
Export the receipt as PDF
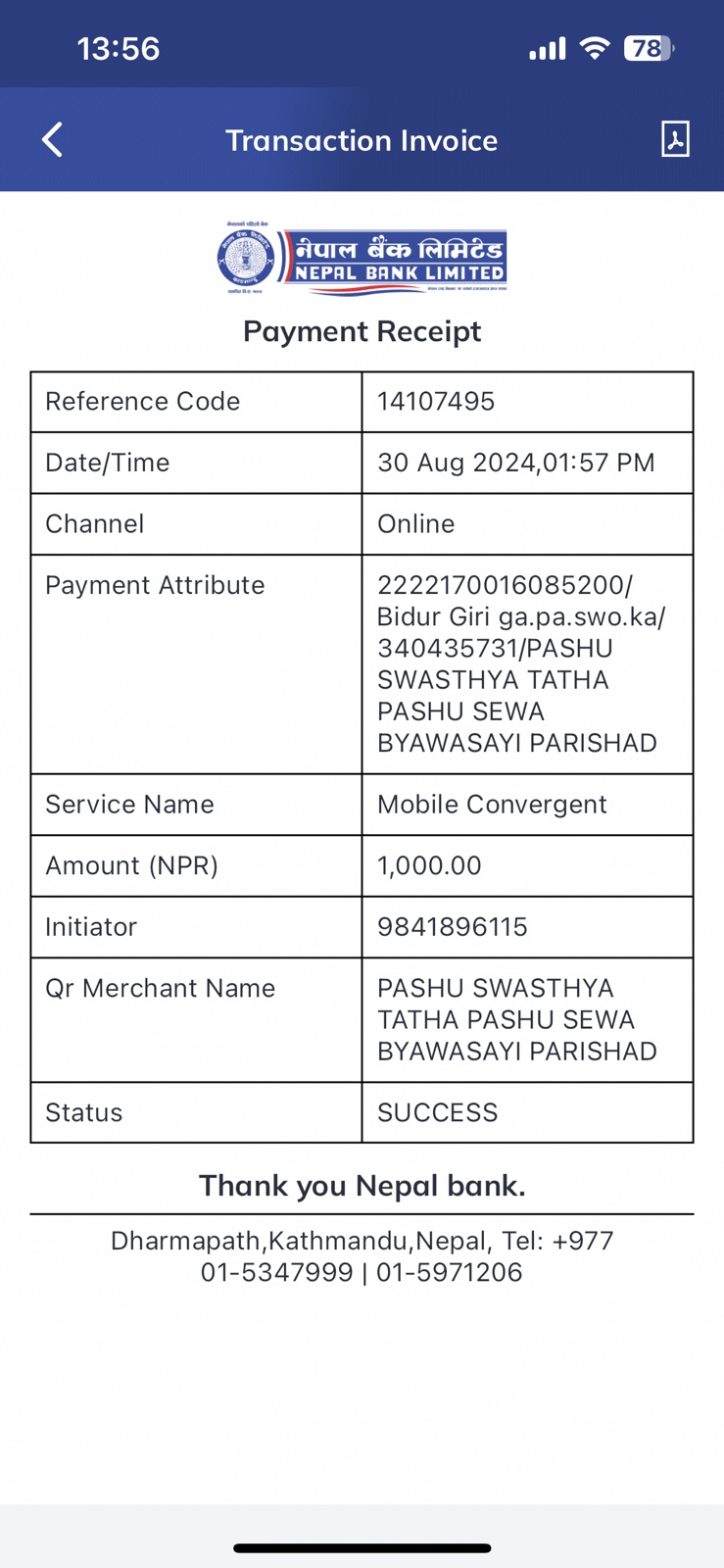click(x=675, y=139)
